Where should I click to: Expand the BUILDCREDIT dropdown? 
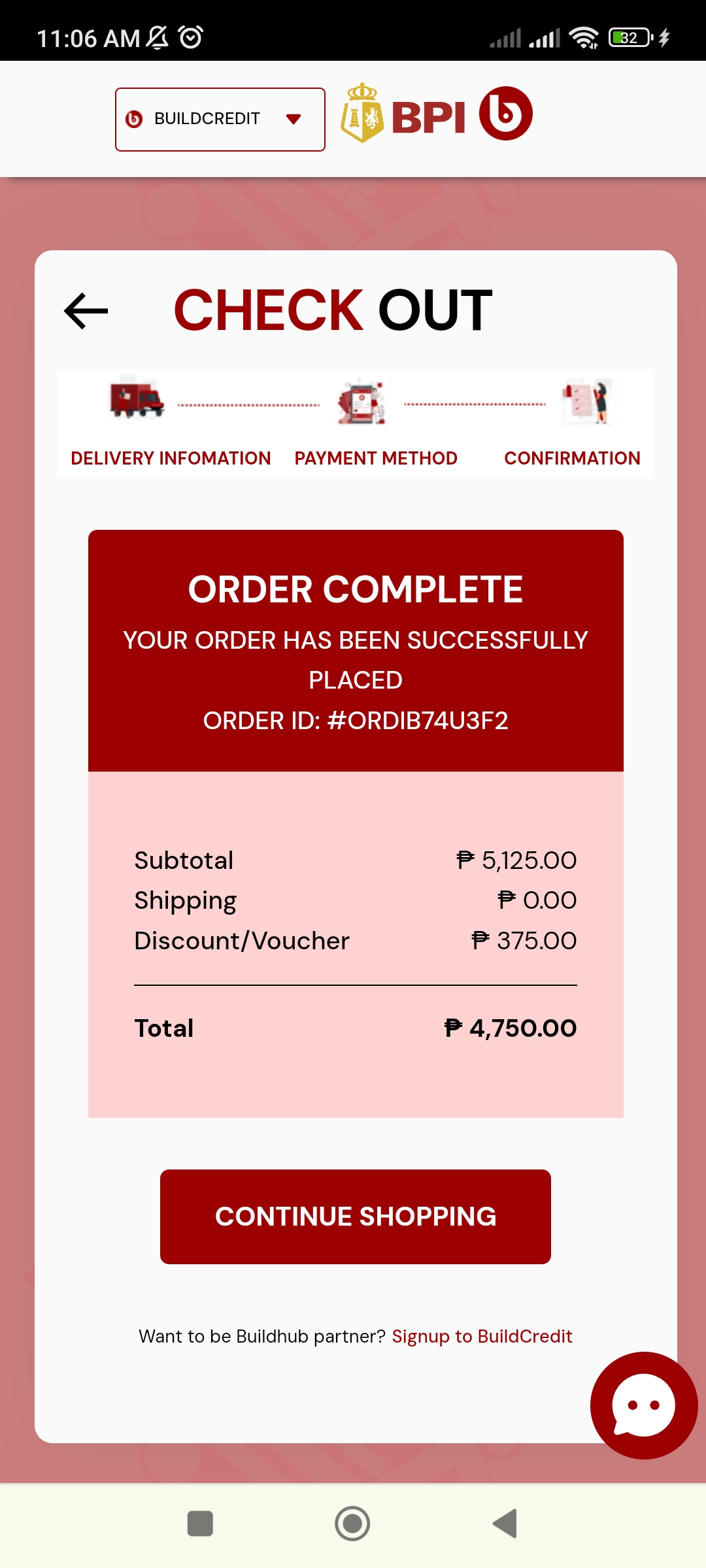click(220, 120)
